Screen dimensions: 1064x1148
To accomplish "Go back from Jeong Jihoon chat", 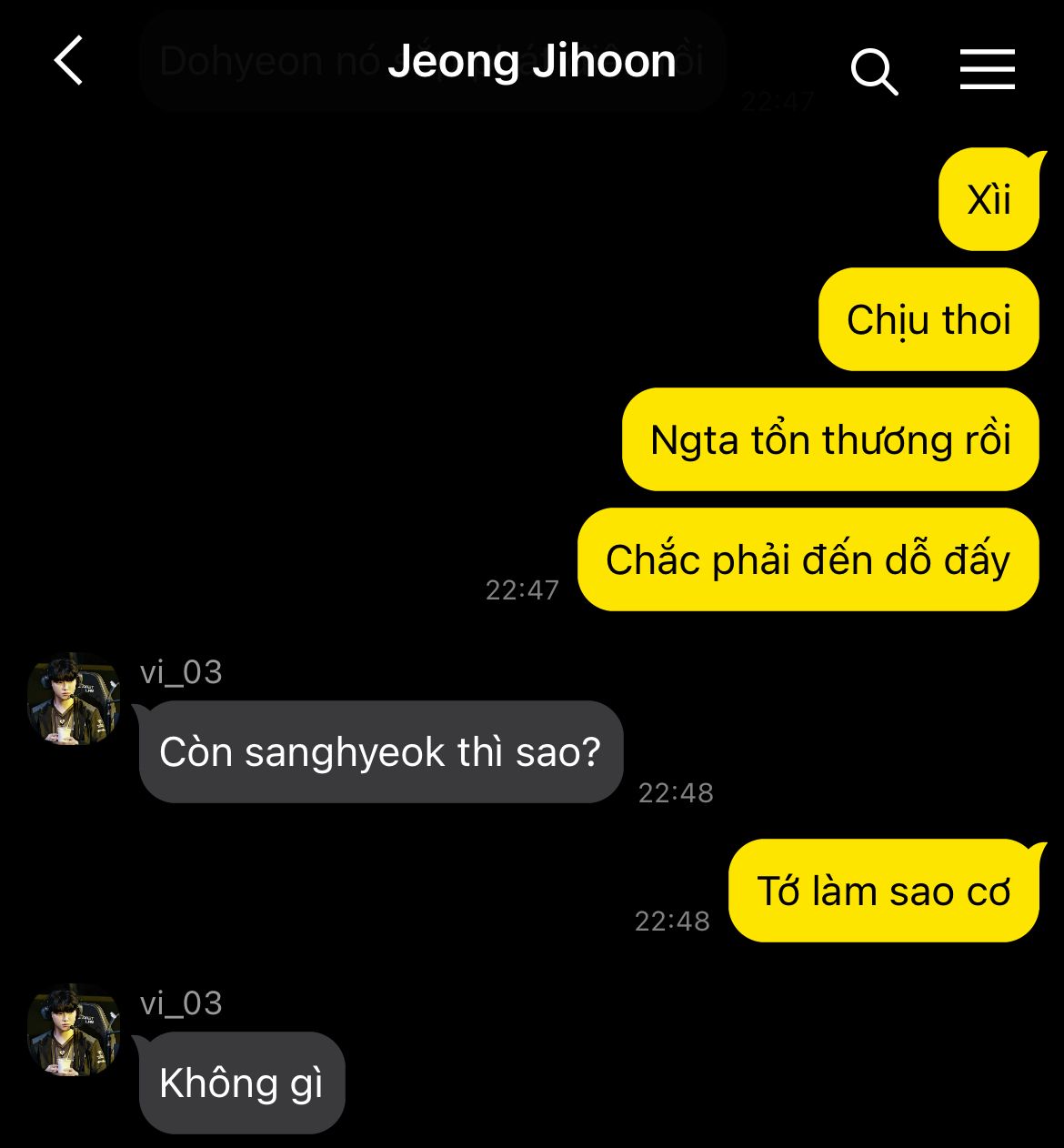I will pos(69,62).
